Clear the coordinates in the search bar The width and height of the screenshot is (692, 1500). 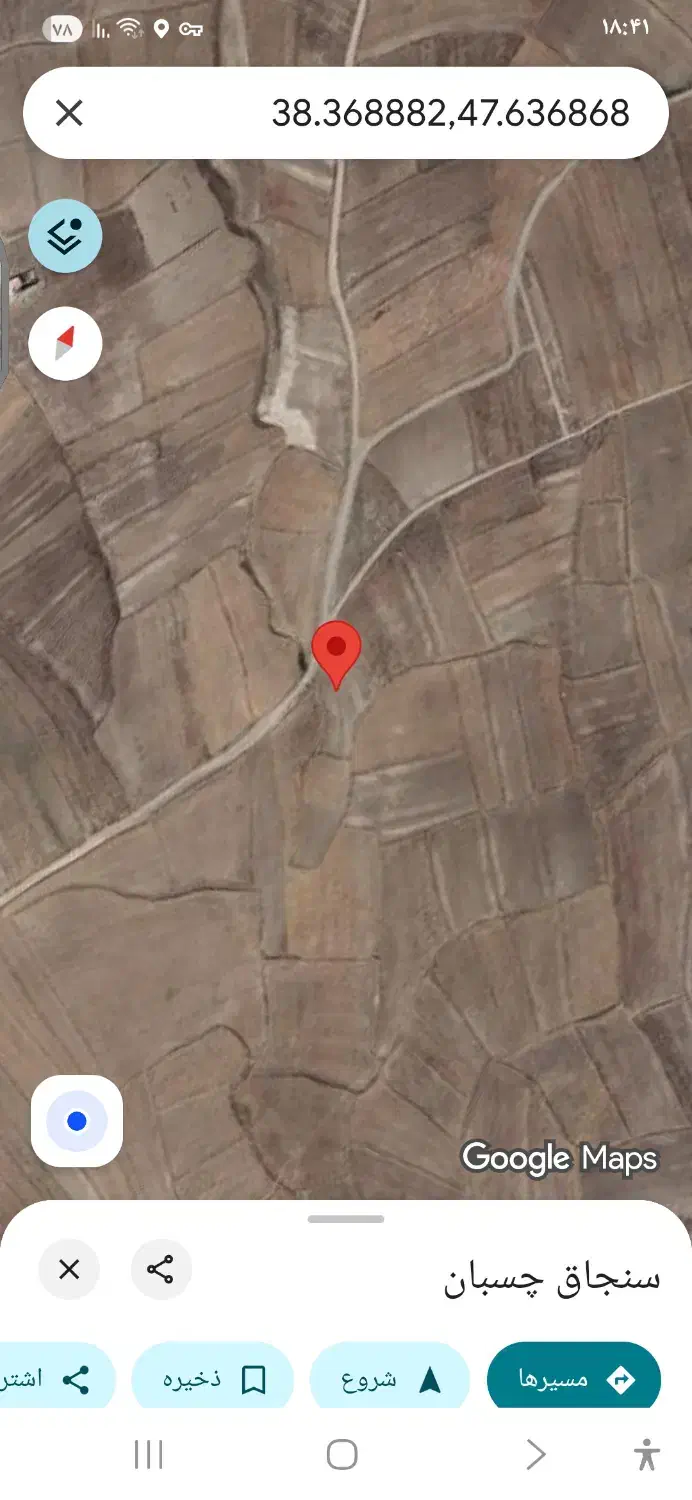coord(69,113)
